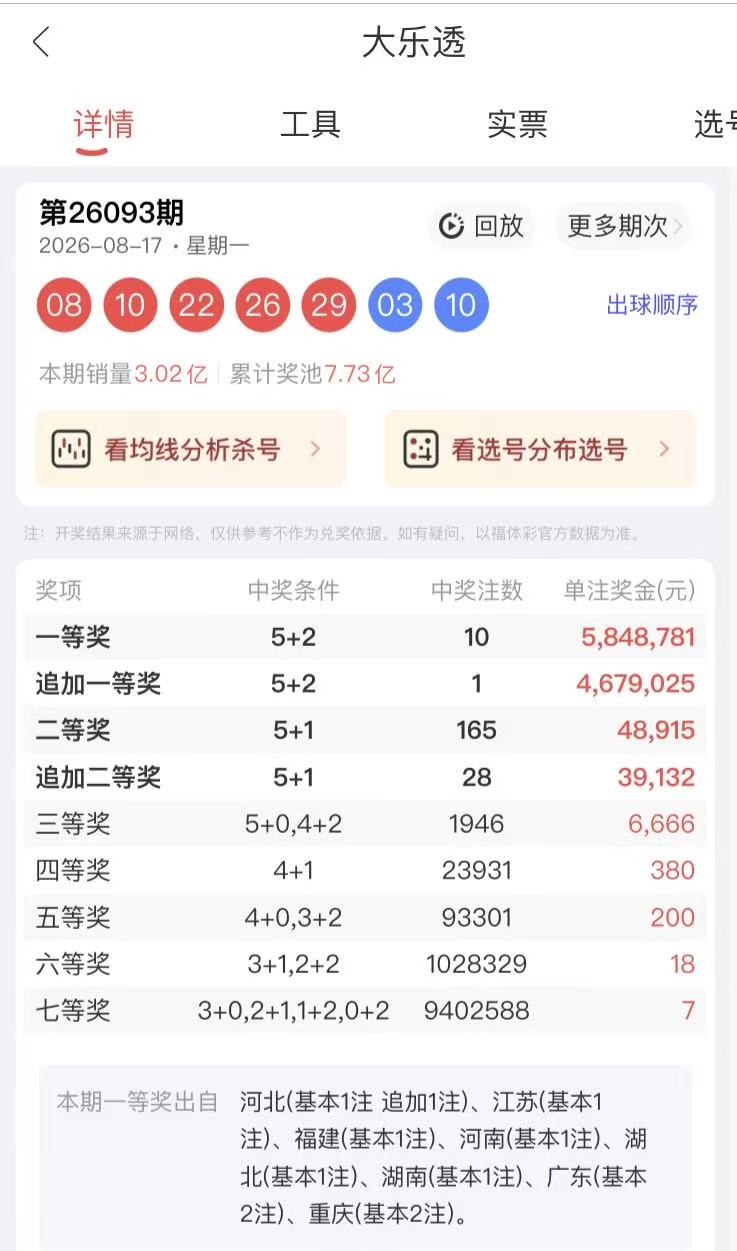Open 看选号分布选号 distribution card
This screenshot has width=737, height=1251.
pyautogui.click(x=540, y=449)
